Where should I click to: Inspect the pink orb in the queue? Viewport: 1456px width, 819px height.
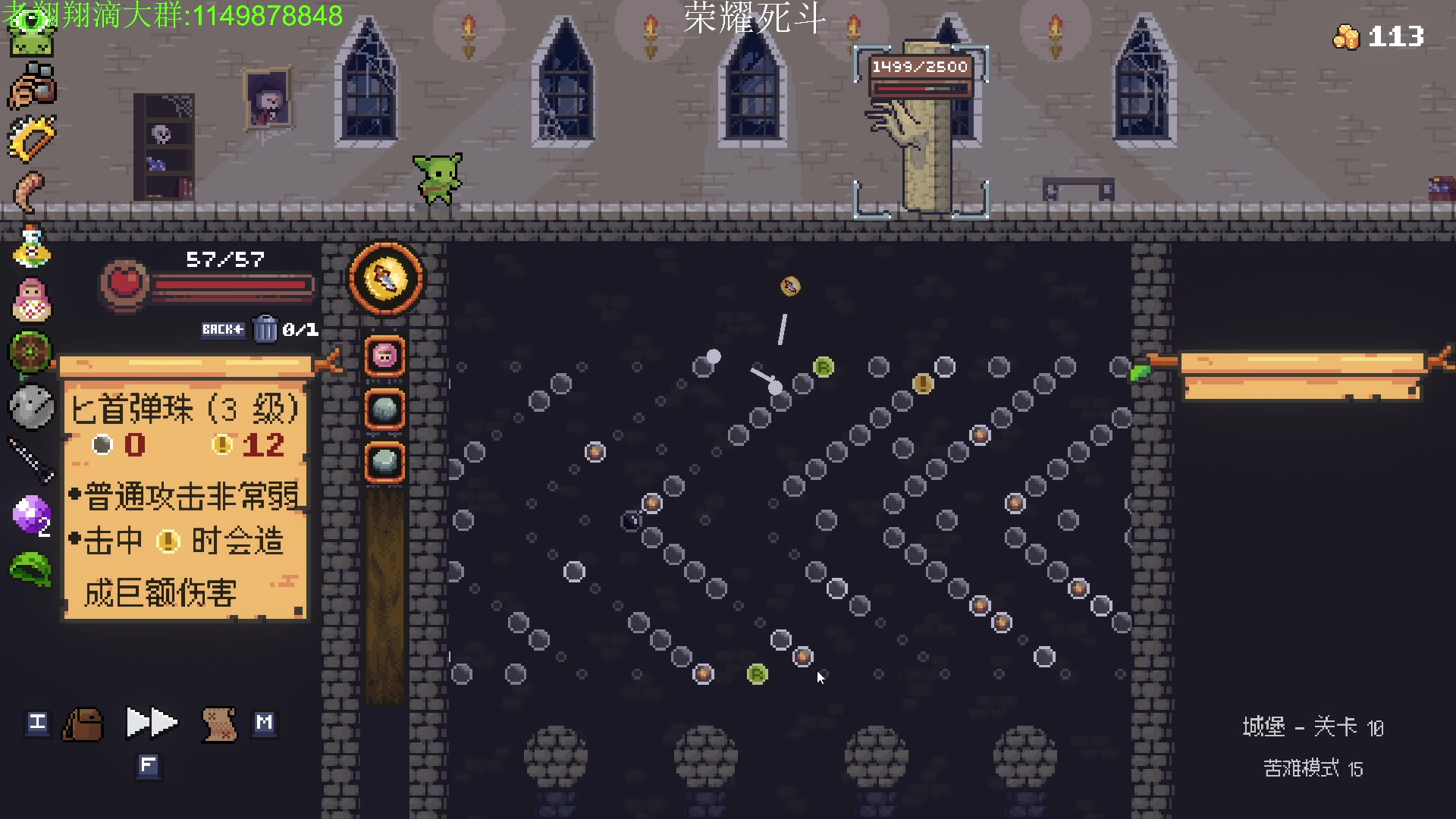click(x=385, y=356)
